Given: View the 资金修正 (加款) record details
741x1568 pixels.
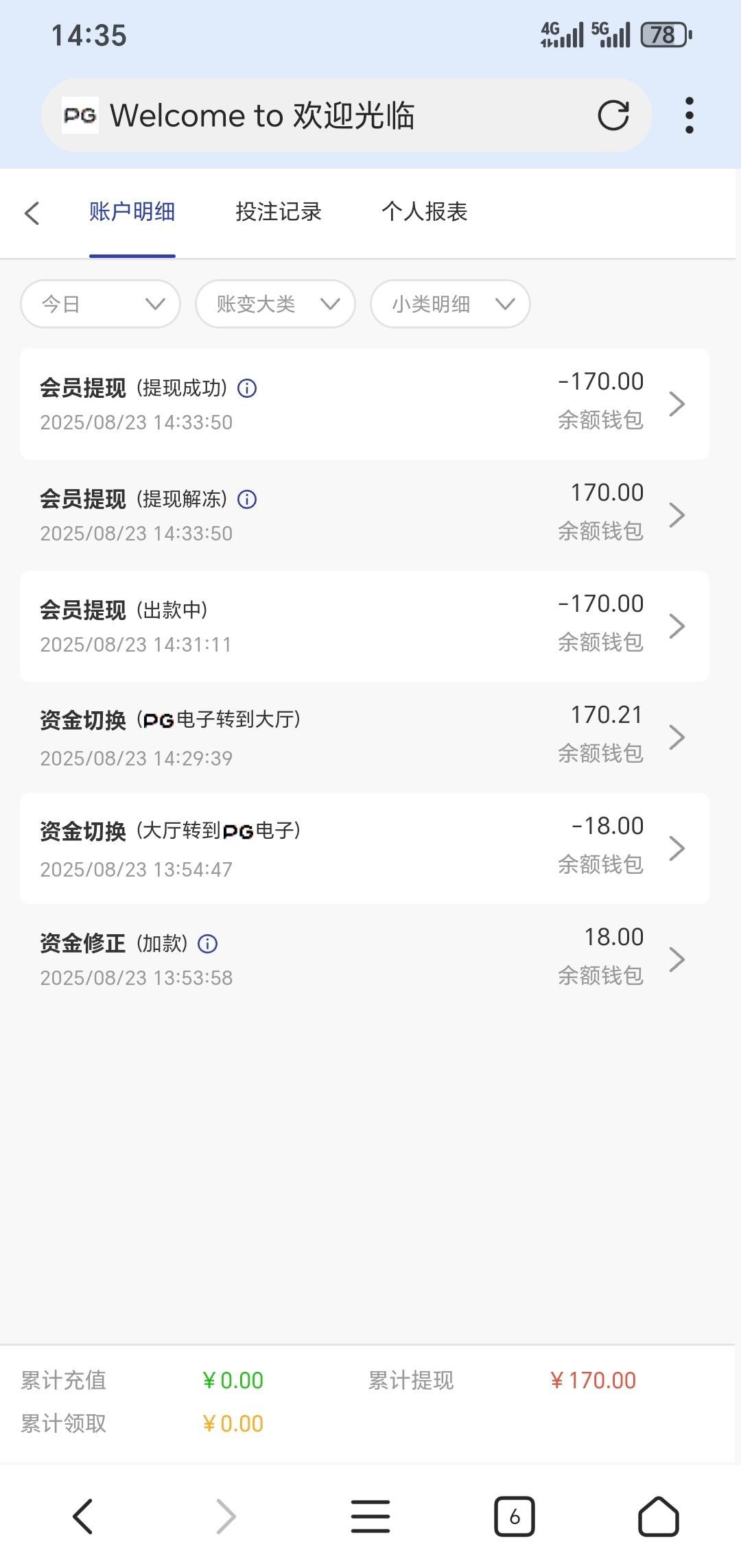Looking at the screenshot, I should coord(364,959).
